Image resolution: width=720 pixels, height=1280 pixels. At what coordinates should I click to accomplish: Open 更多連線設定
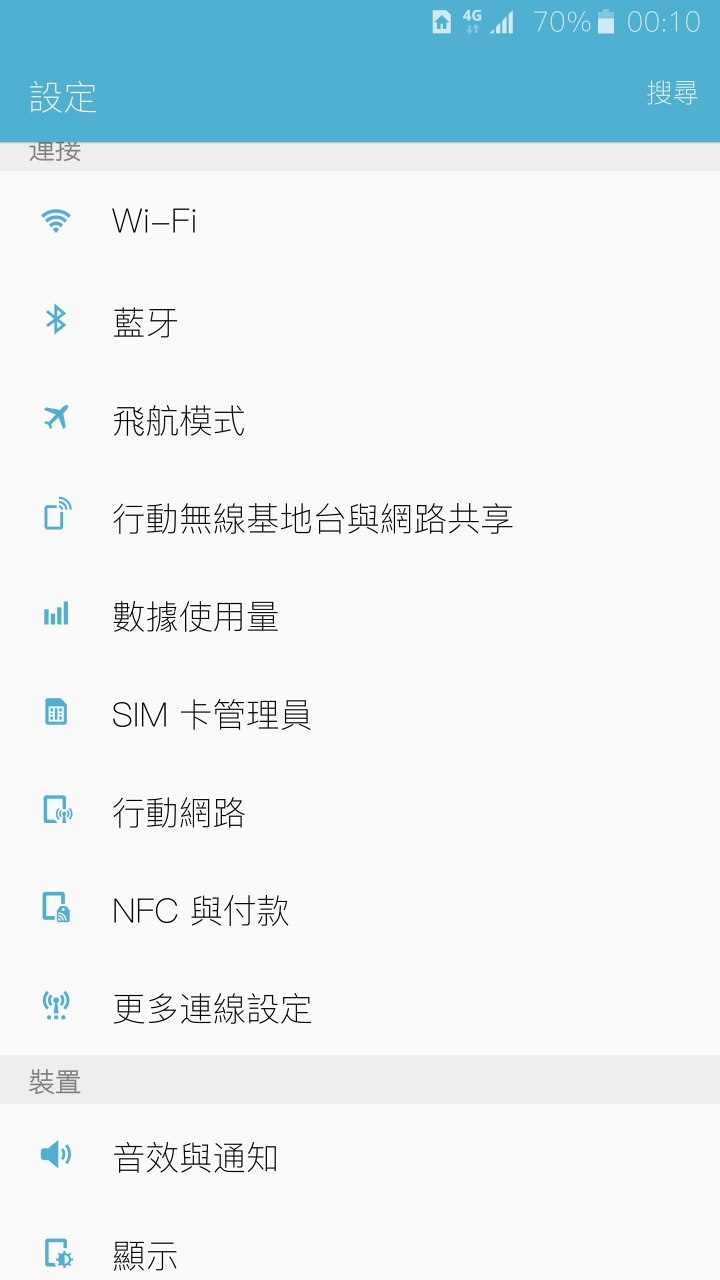(360, 1007)
